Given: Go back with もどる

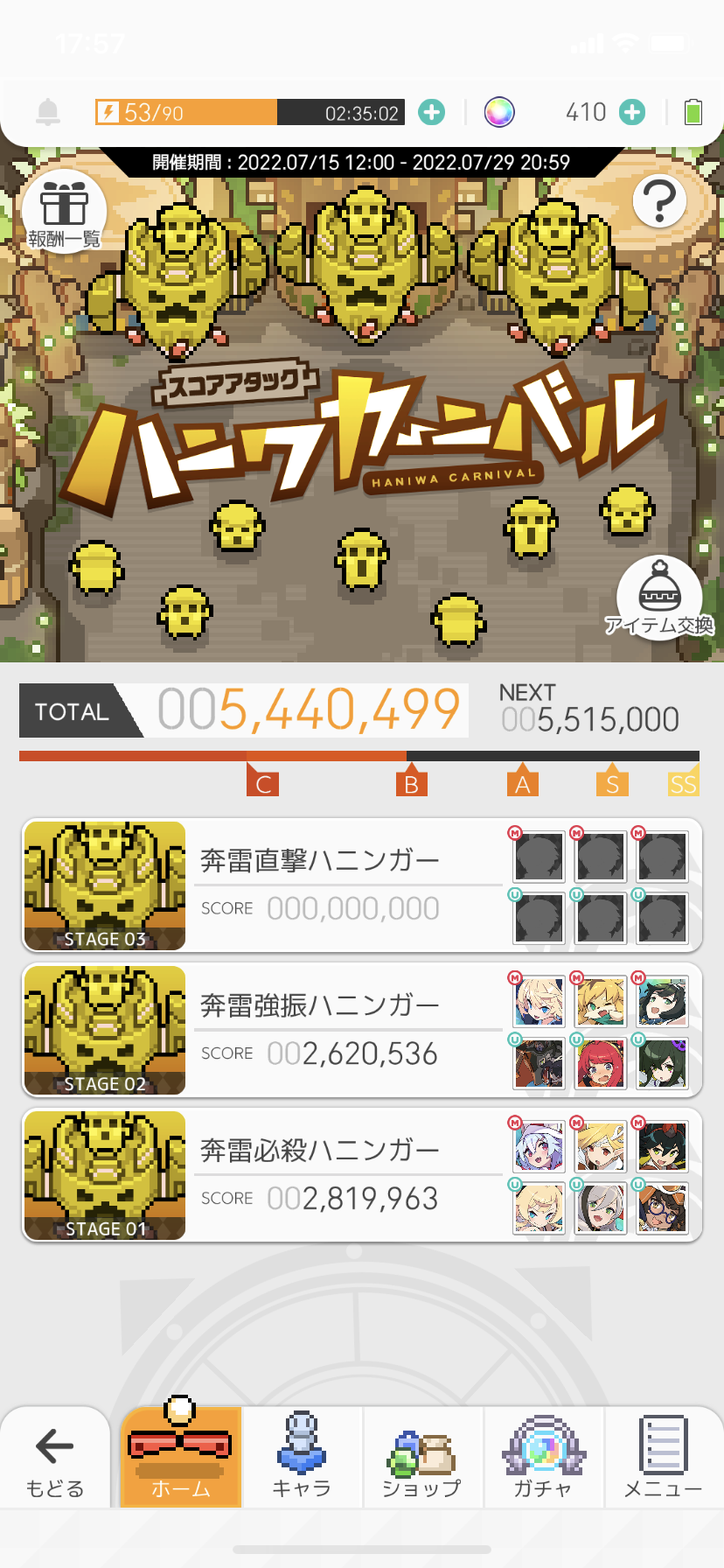Looking at the screenshot, I should [x=55, y=1459].
